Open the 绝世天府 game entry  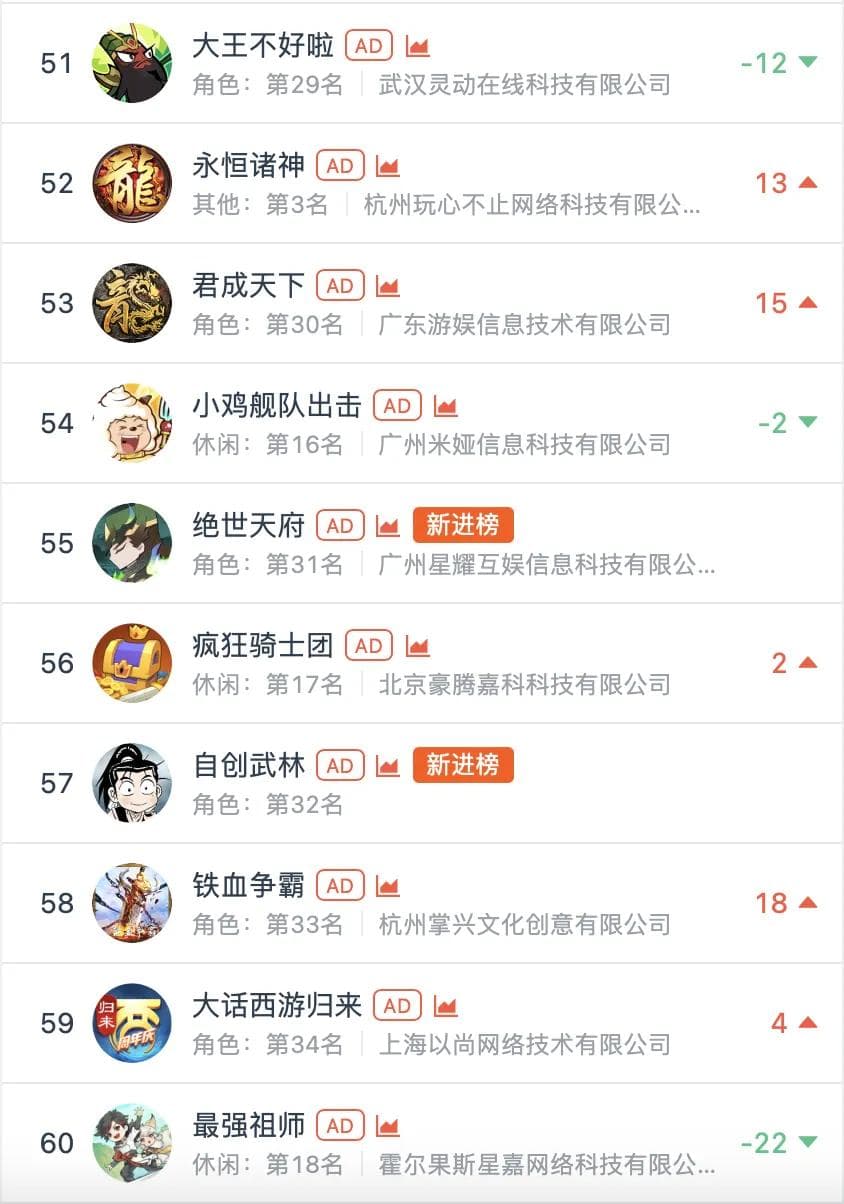(x=249, y=525)
